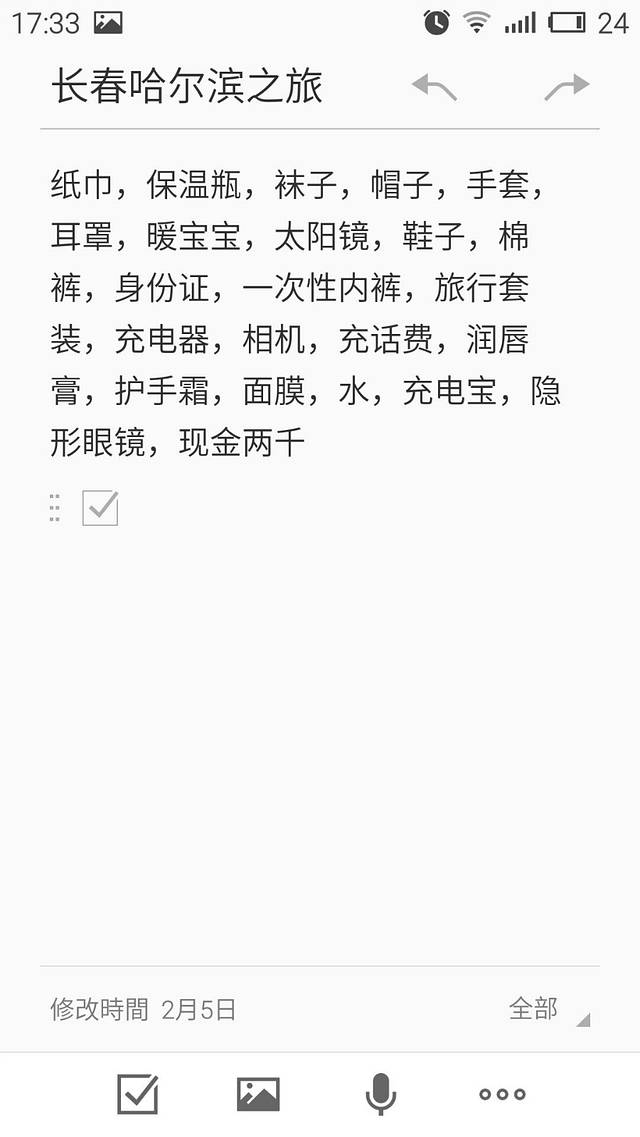Open the more options menu
The height and width of the screenshot is (1137, 640).
(502, 1094)
